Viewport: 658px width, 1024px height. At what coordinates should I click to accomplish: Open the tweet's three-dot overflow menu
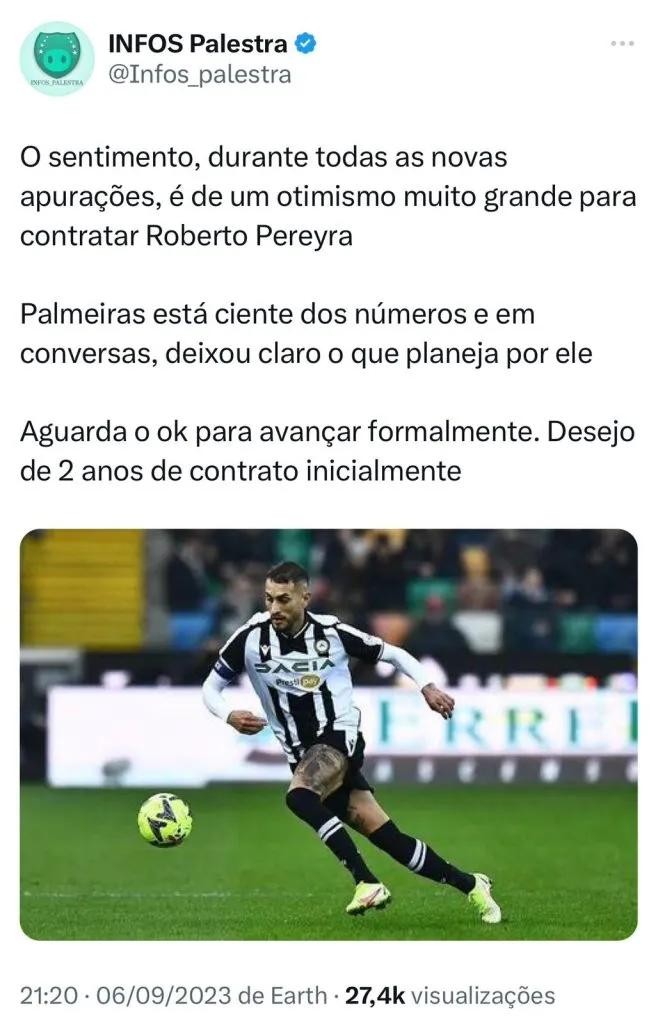click(x=622, y=44)
